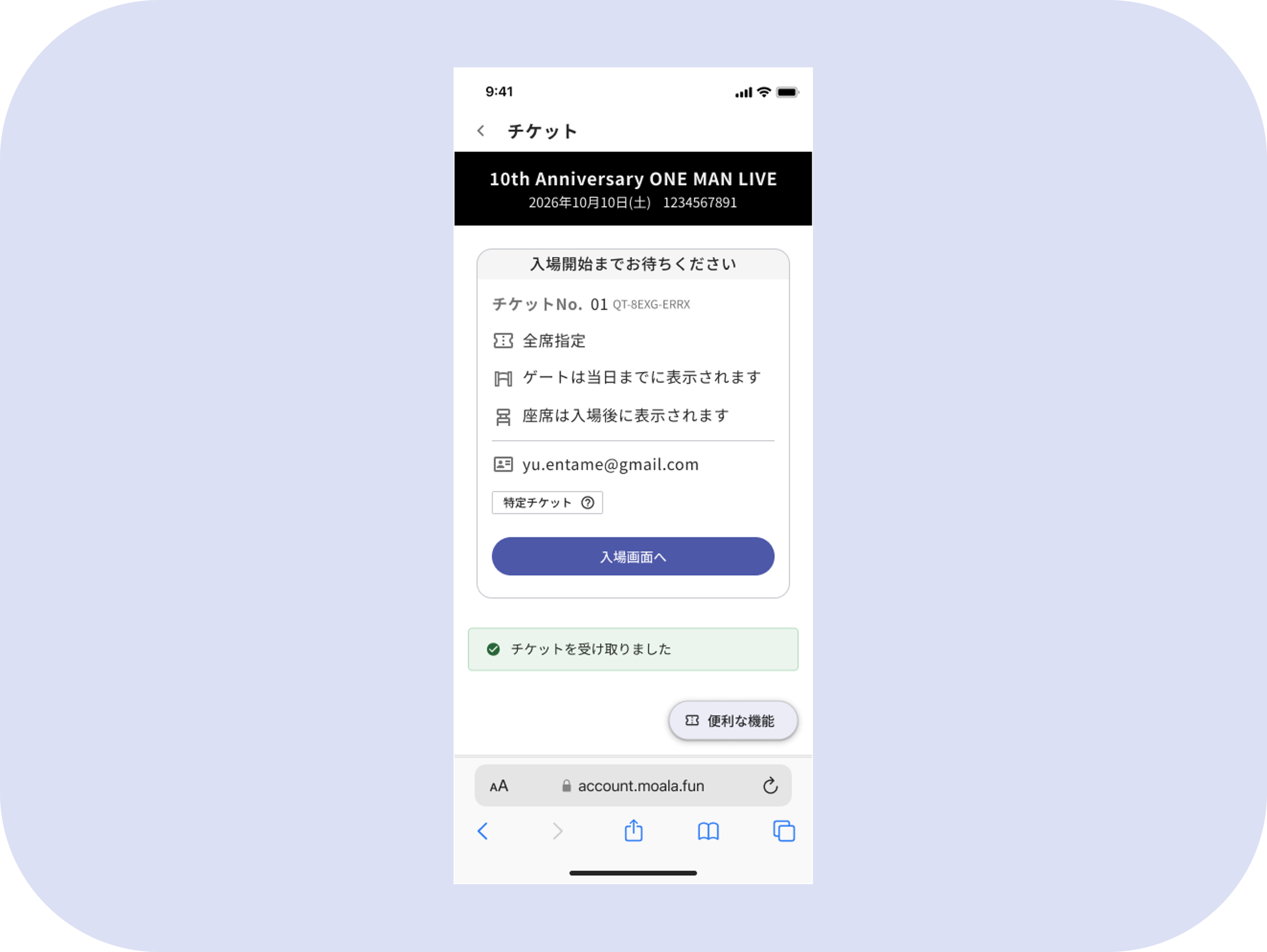Open the 特定チケット help chip
This screenshot has width=1267, height=952.
547,502
